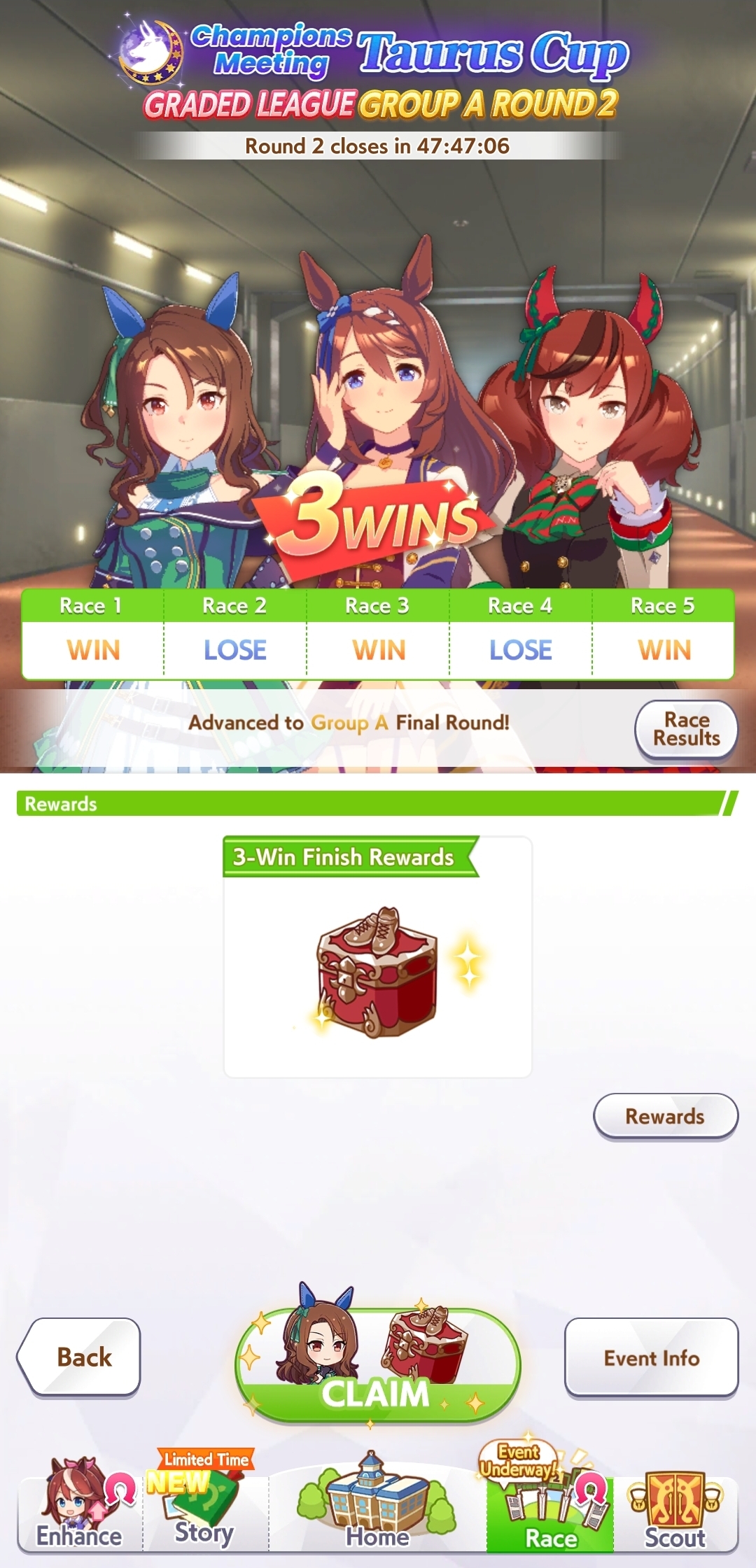
Task: Open Event Info
Action: coord(651,1357)
